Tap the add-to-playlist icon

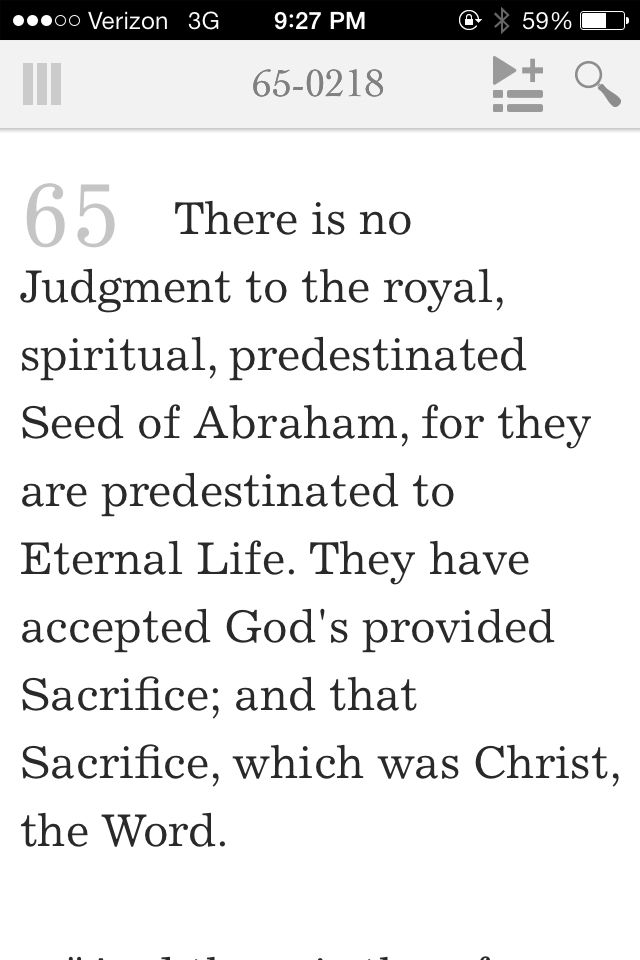[x=518, y=85]
